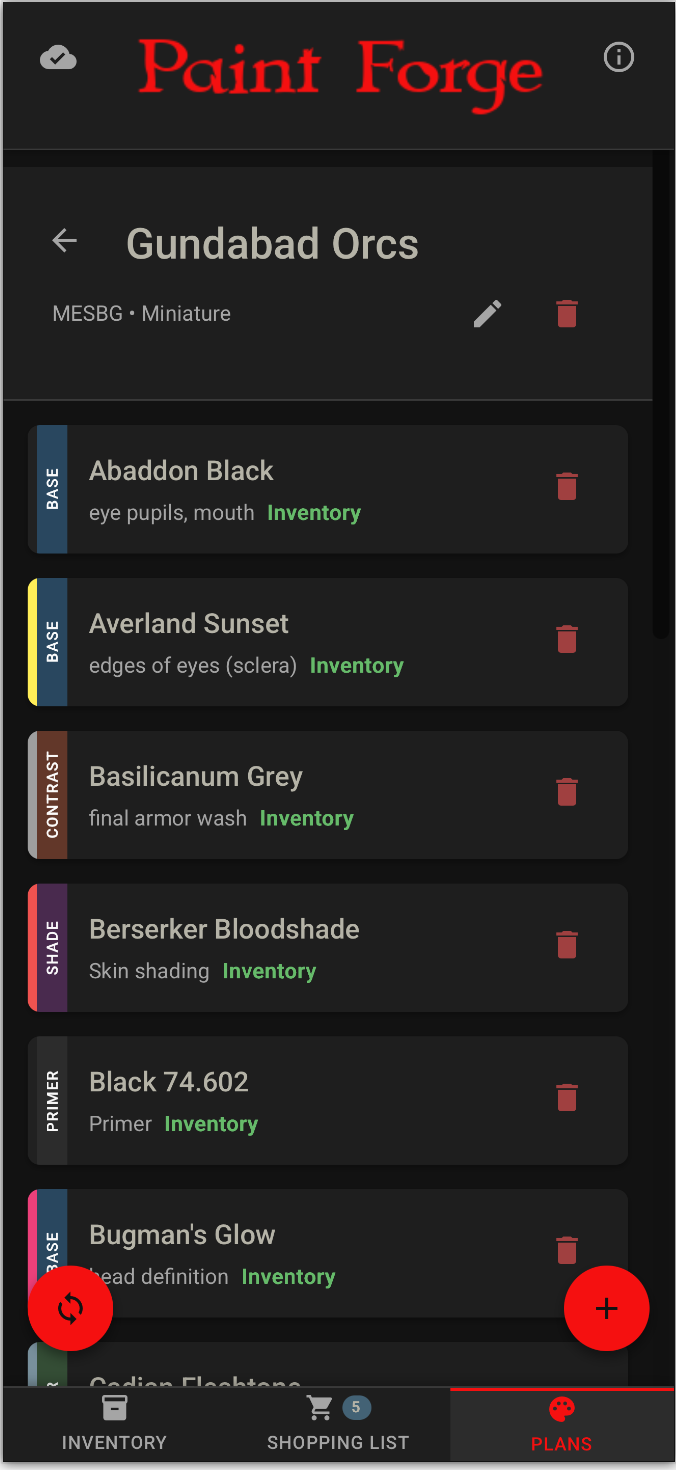
Task: Remove Black 74.602 primer entry
Action: pyautogui.click(x=567, y=1098)
